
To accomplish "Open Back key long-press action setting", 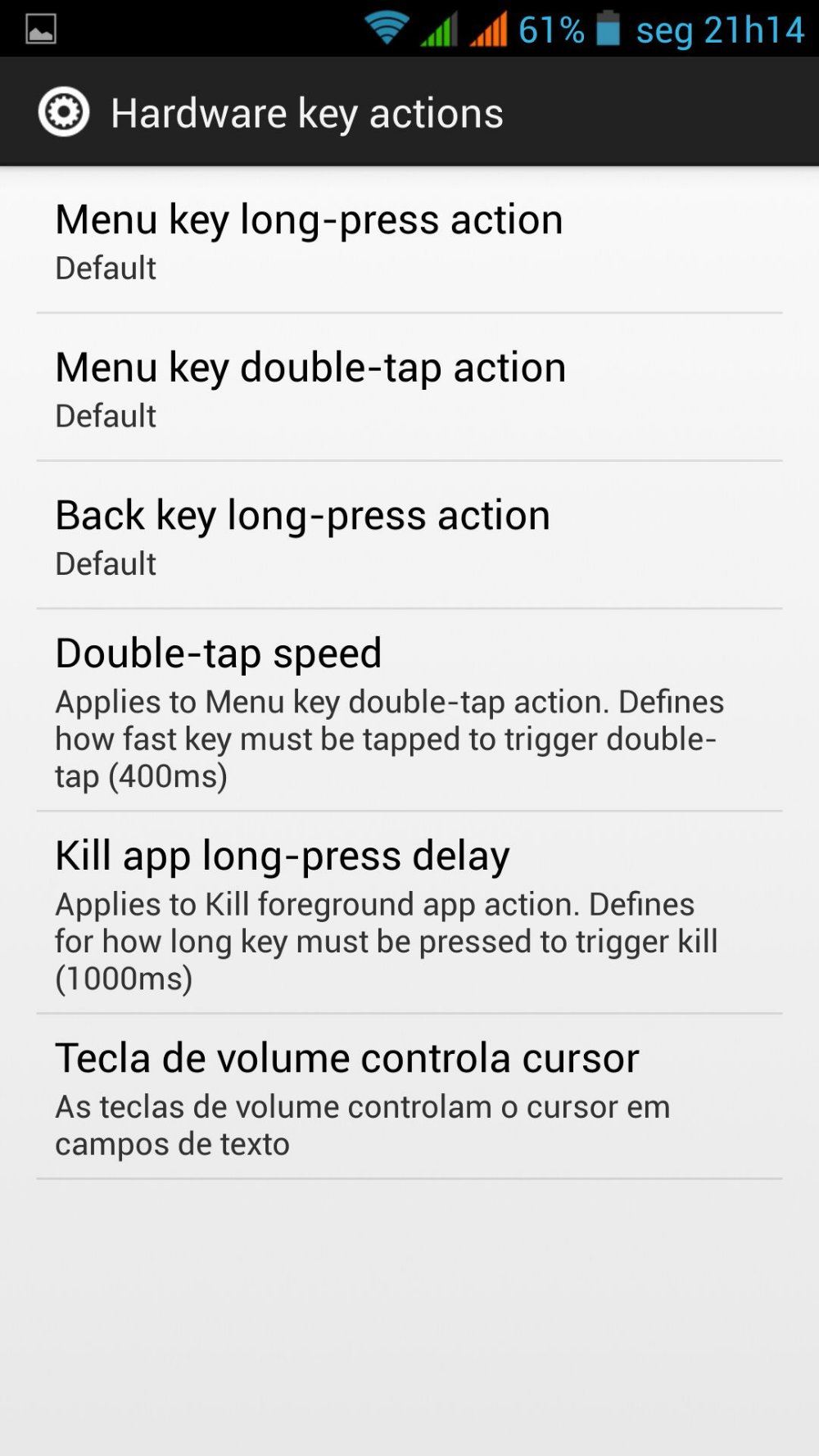I will [409, 535].
